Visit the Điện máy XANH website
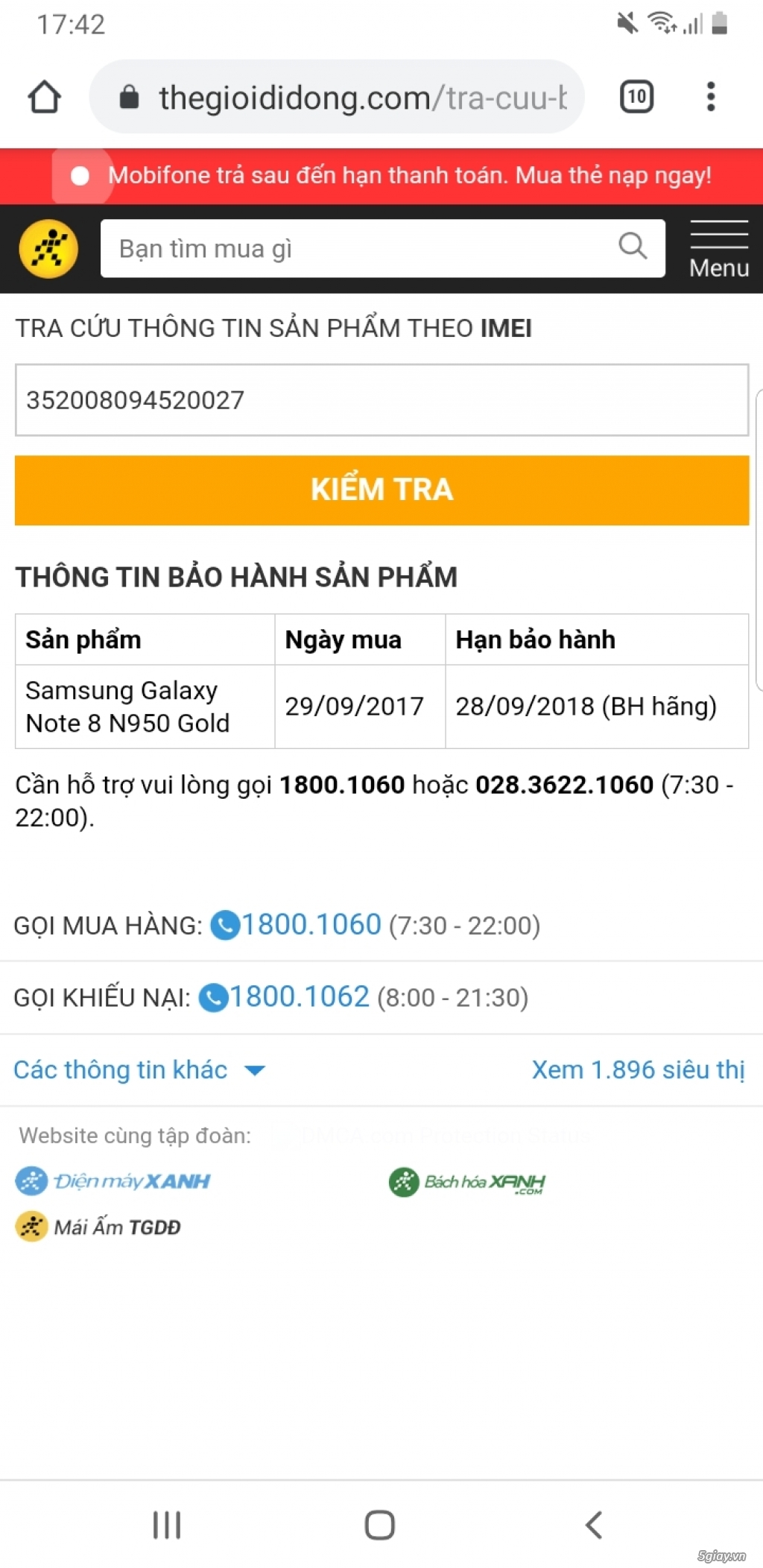Screen dimensions: 763x1568 [x=113, y=1181]
